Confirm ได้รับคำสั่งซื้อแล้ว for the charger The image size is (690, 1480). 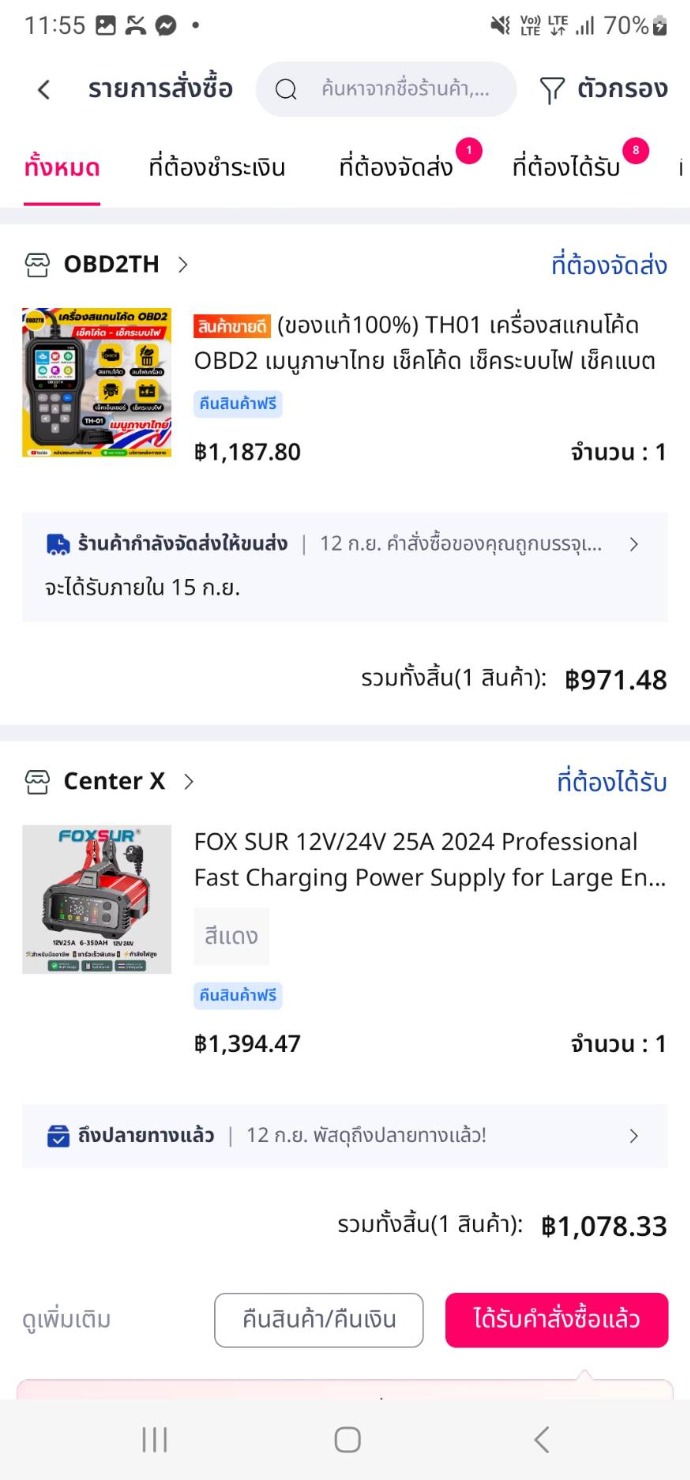556,1320
